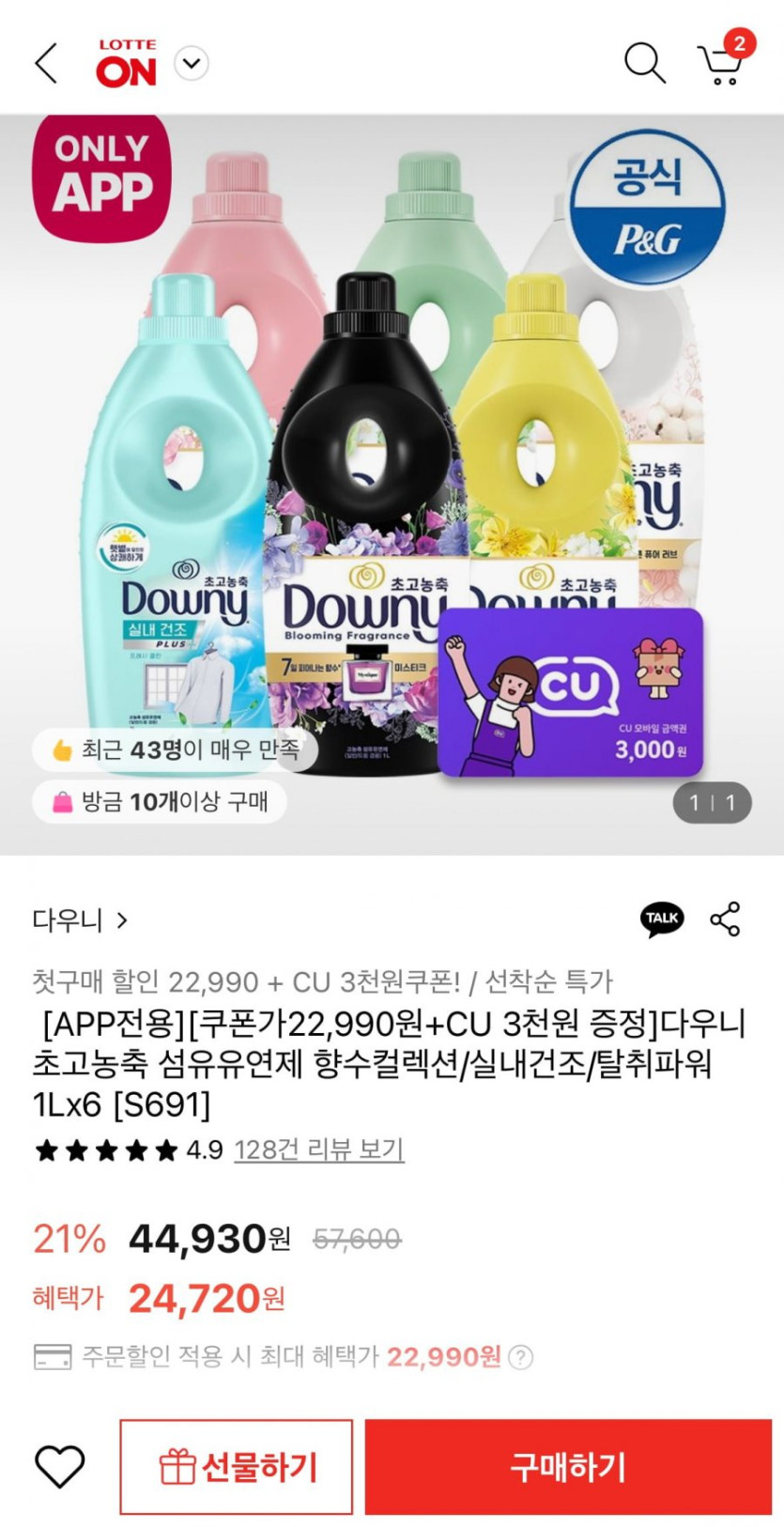Image resolution: width=784 pixels, height=1527 pixels.
Task: Share via KakaoTalk icon
Action: coord(662,918)
